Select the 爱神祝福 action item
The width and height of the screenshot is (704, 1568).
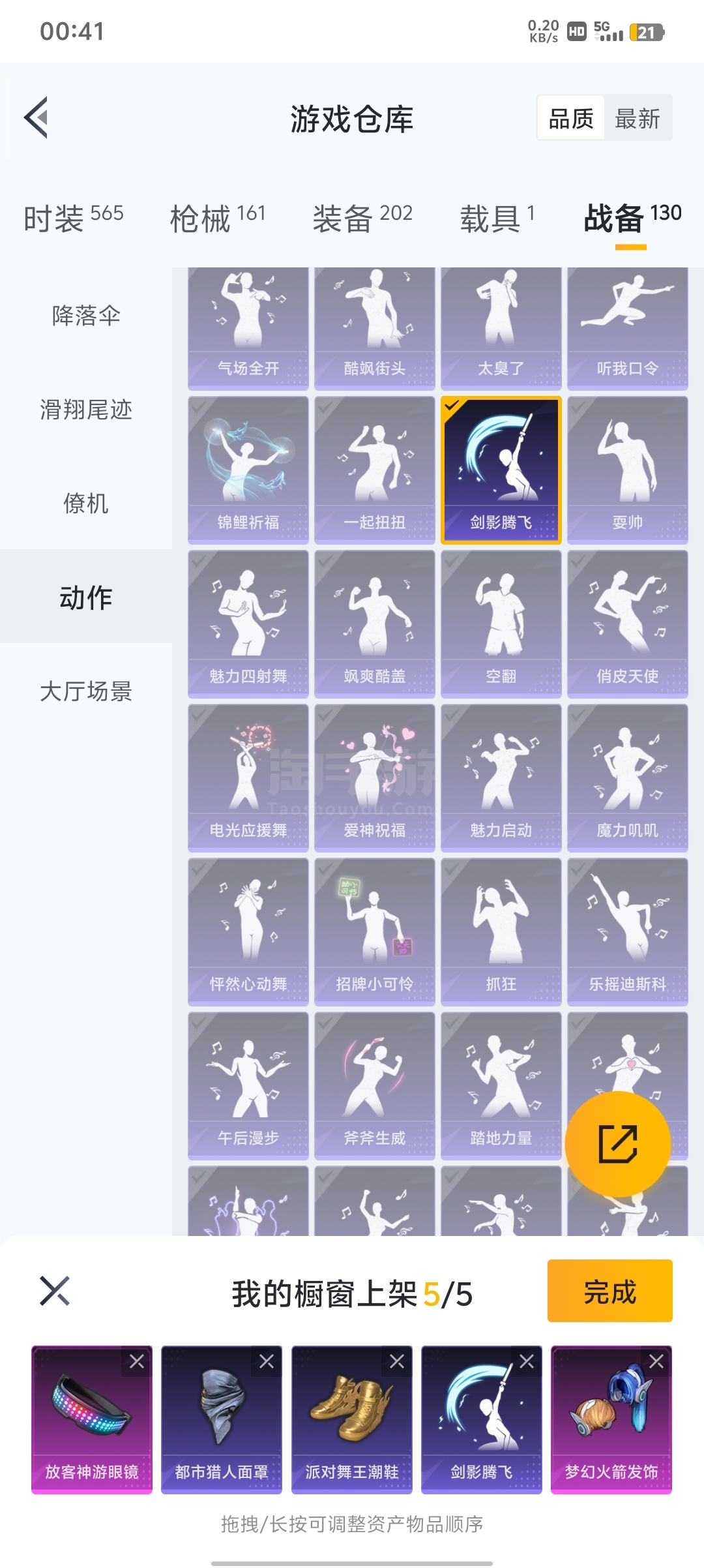coord(374,777)
